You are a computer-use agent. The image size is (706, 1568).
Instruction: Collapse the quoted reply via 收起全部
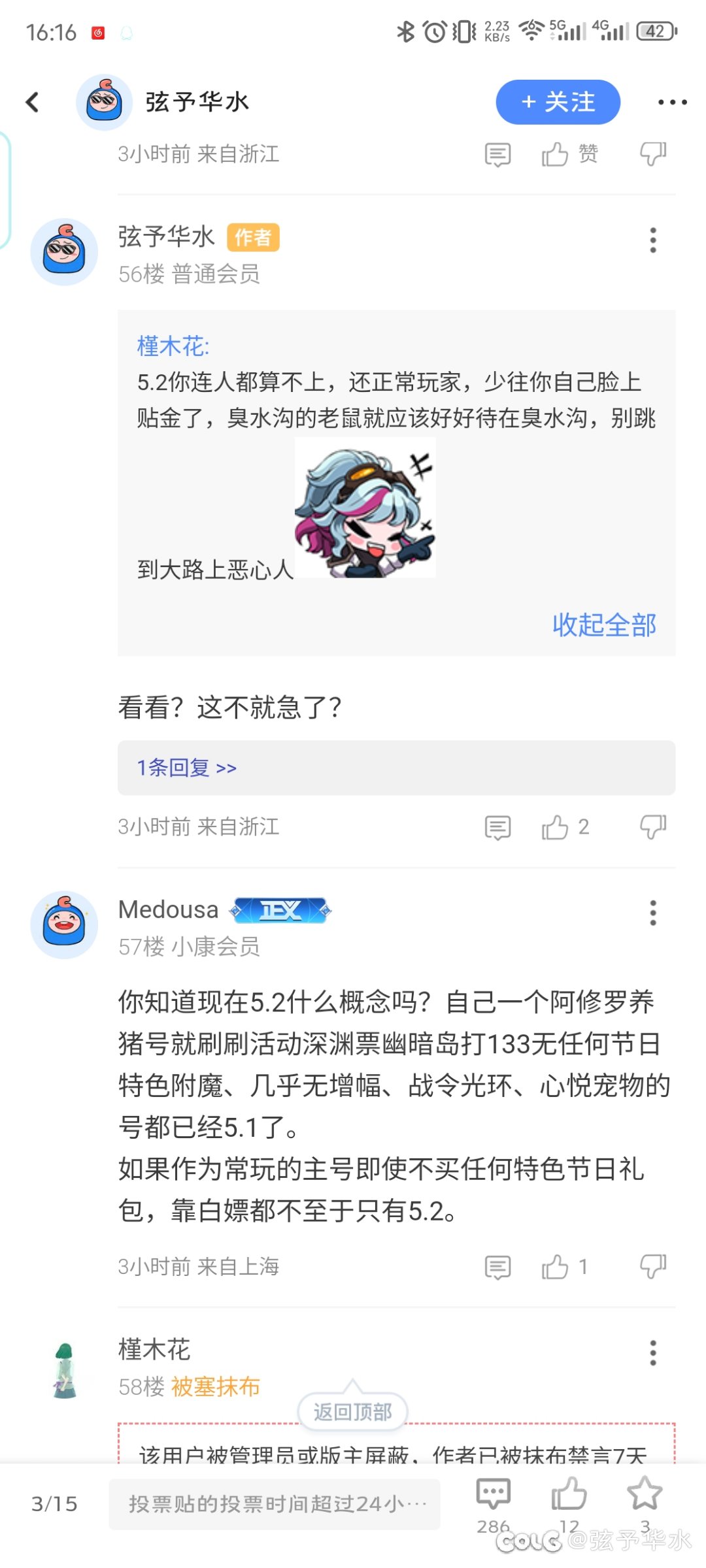point(604,625)
